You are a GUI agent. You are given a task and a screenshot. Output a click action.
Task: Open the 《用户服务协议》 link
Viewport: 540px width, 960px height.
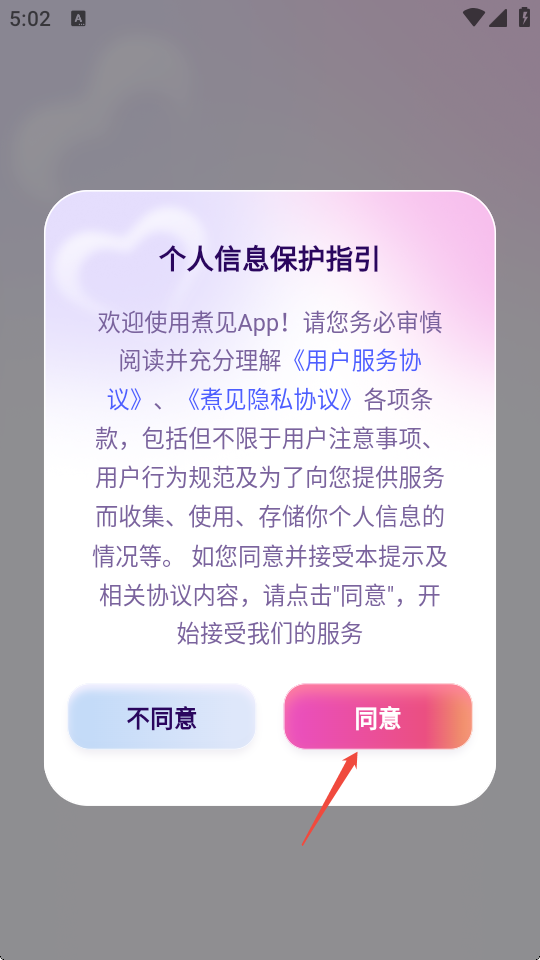(x=356, y=361)
